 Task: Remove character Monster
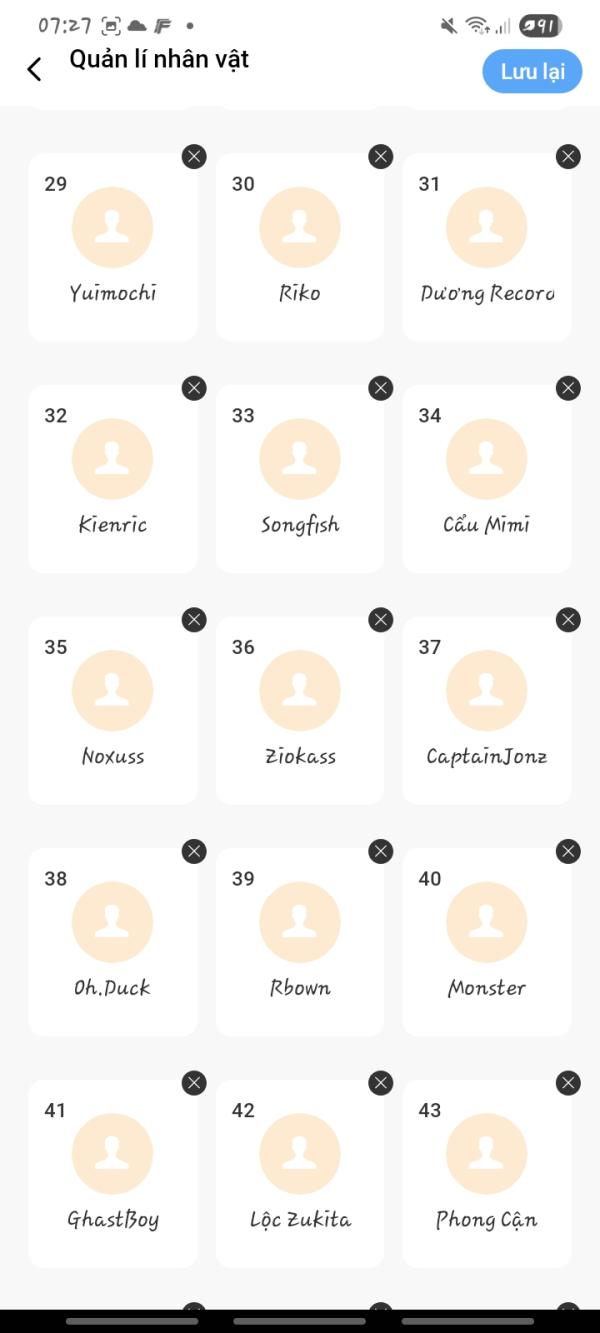568,851
